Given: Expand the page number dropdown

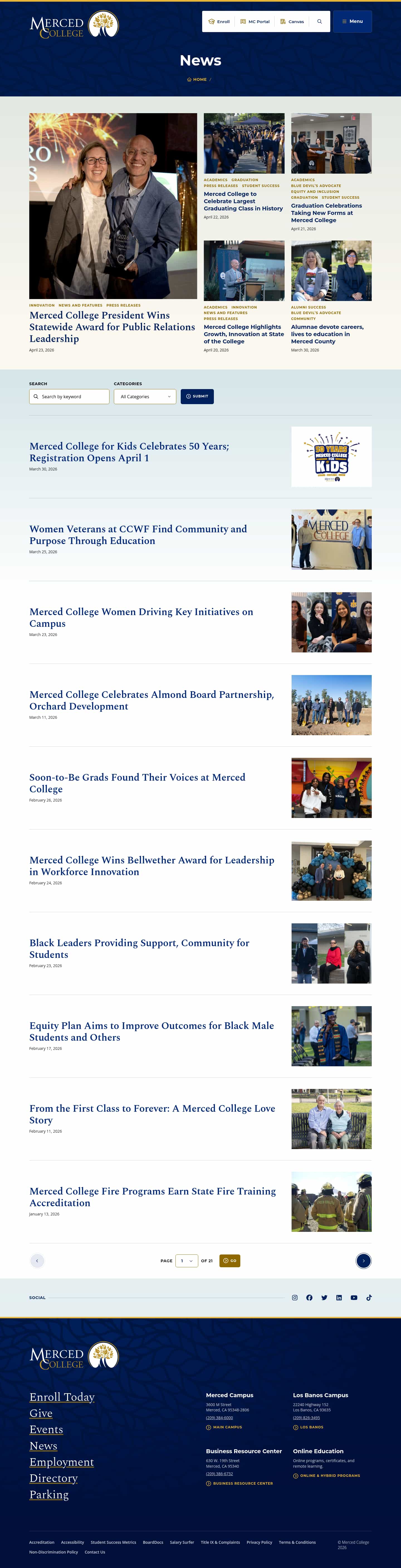Looking at the screenshot, I should (x=186, y=1261).
